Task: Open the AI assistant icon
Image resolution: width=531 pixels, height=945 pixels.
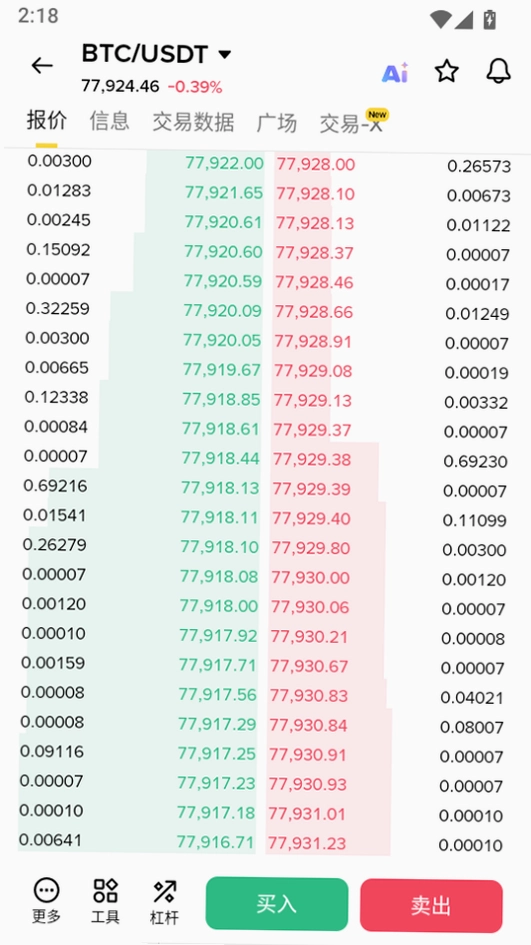Action: click(x=395, y=72)
